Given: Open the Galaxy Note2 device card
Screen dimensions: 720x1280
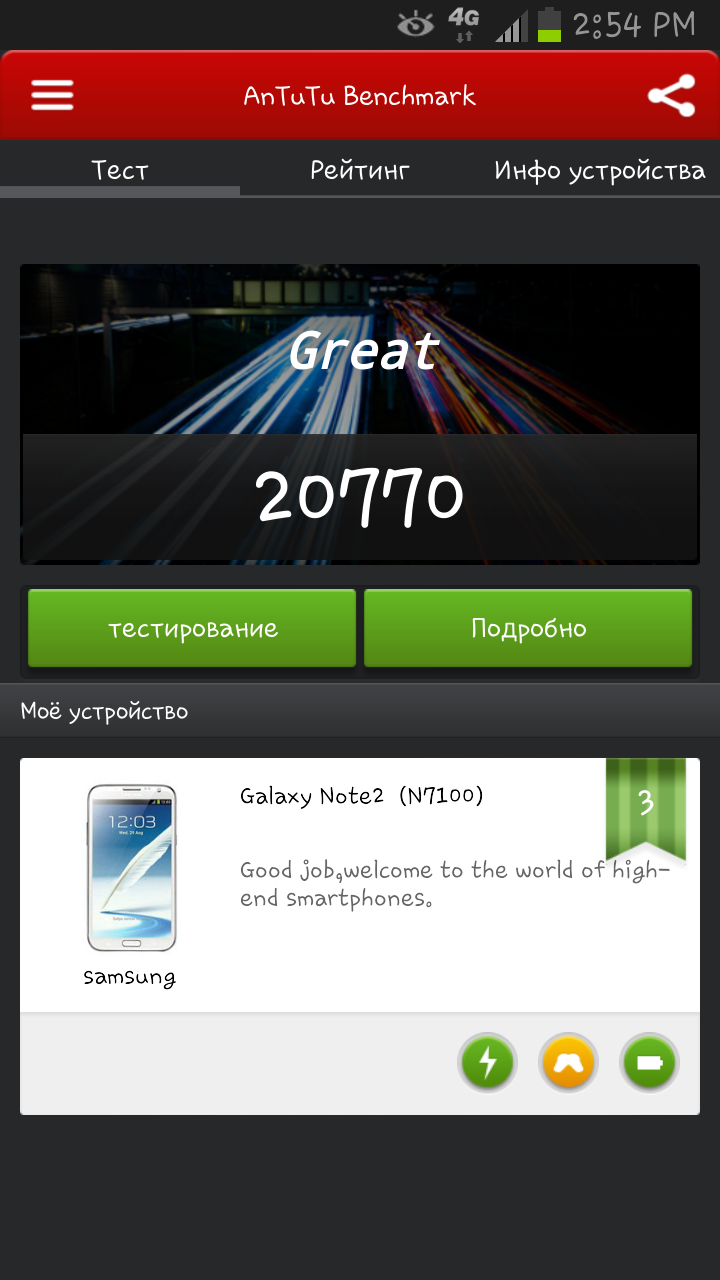Looking at the screenshot, I should click(x=360, y=885).
